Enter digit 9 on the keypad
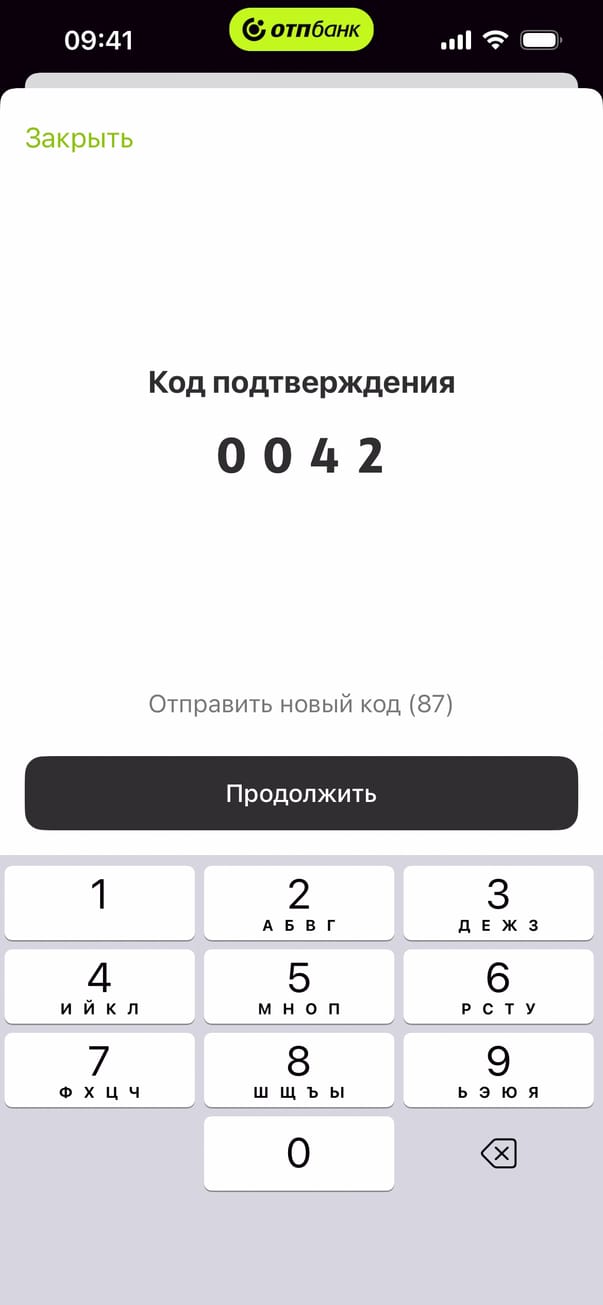This screenshot has height=1305, width=603. click(498, 1069)
